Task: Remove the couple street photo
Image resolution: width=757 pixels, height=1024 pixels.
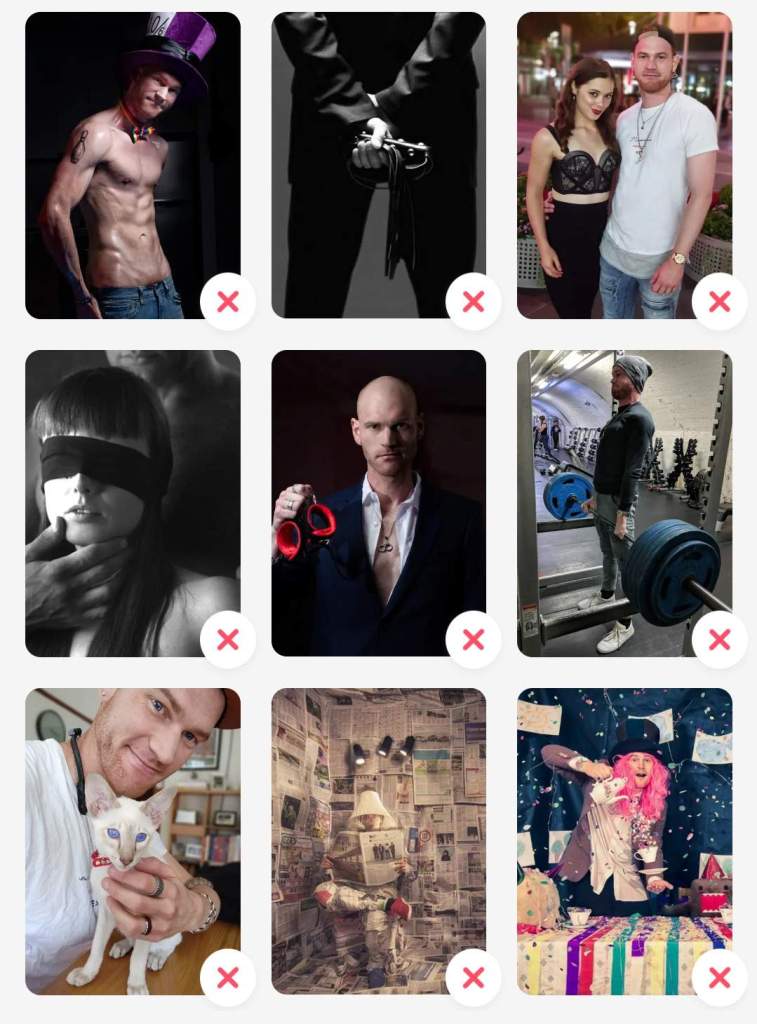Action: pos(719,301)
